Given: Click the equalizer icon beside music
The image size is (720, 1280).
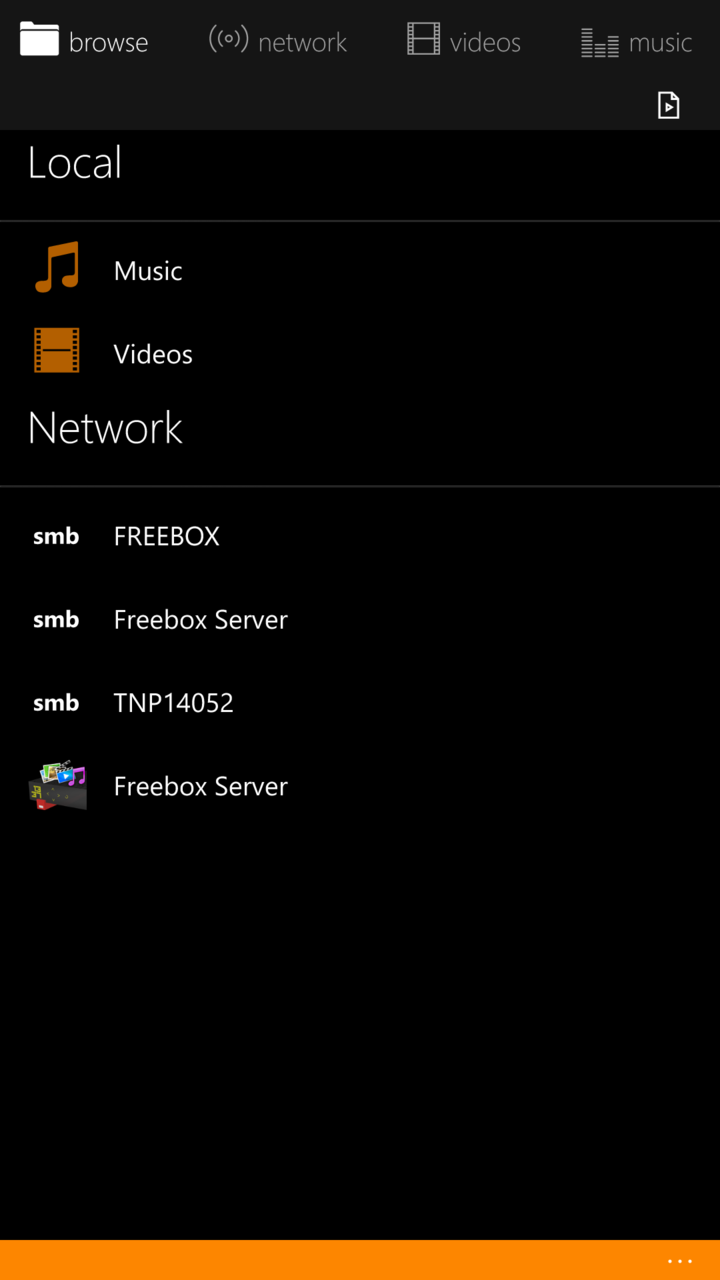Looking at the screenshot, I should [x=598, y=41].
